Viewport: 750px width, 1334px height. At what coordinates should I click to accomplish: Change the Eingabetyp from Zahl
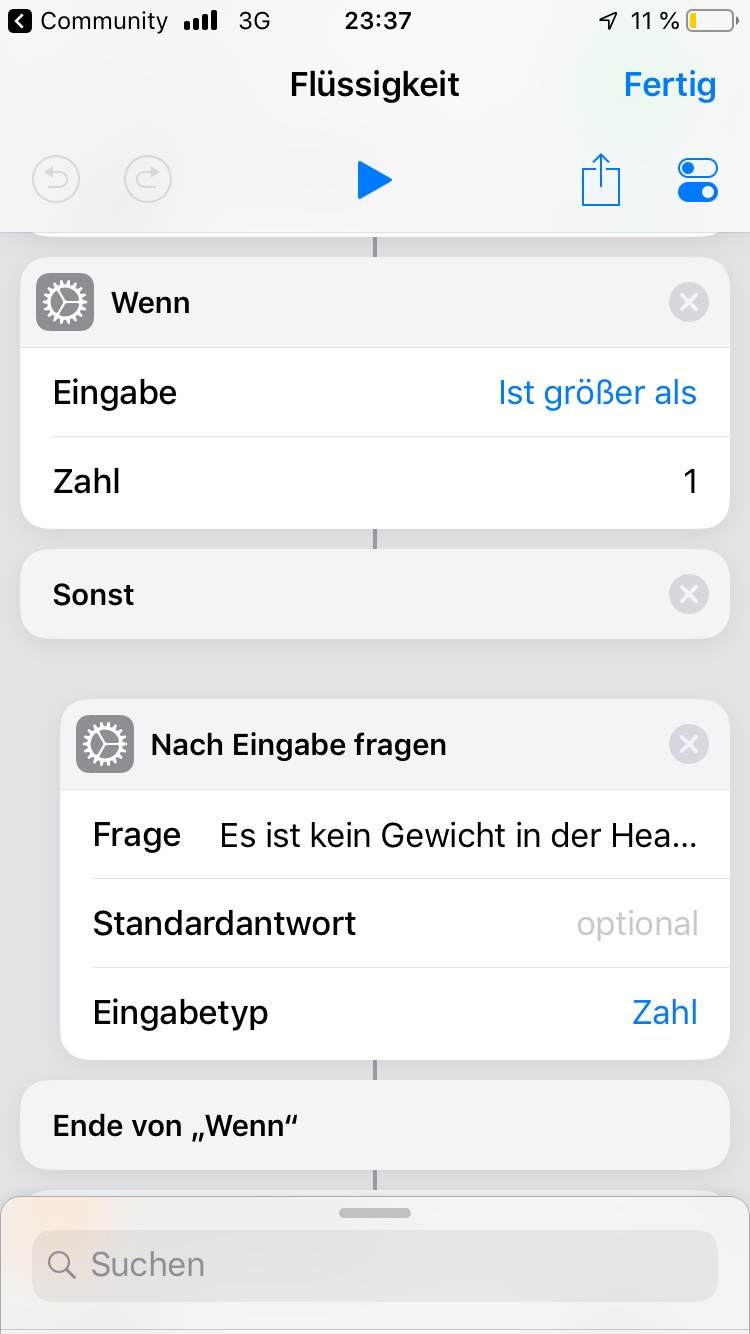point(664,1013)
